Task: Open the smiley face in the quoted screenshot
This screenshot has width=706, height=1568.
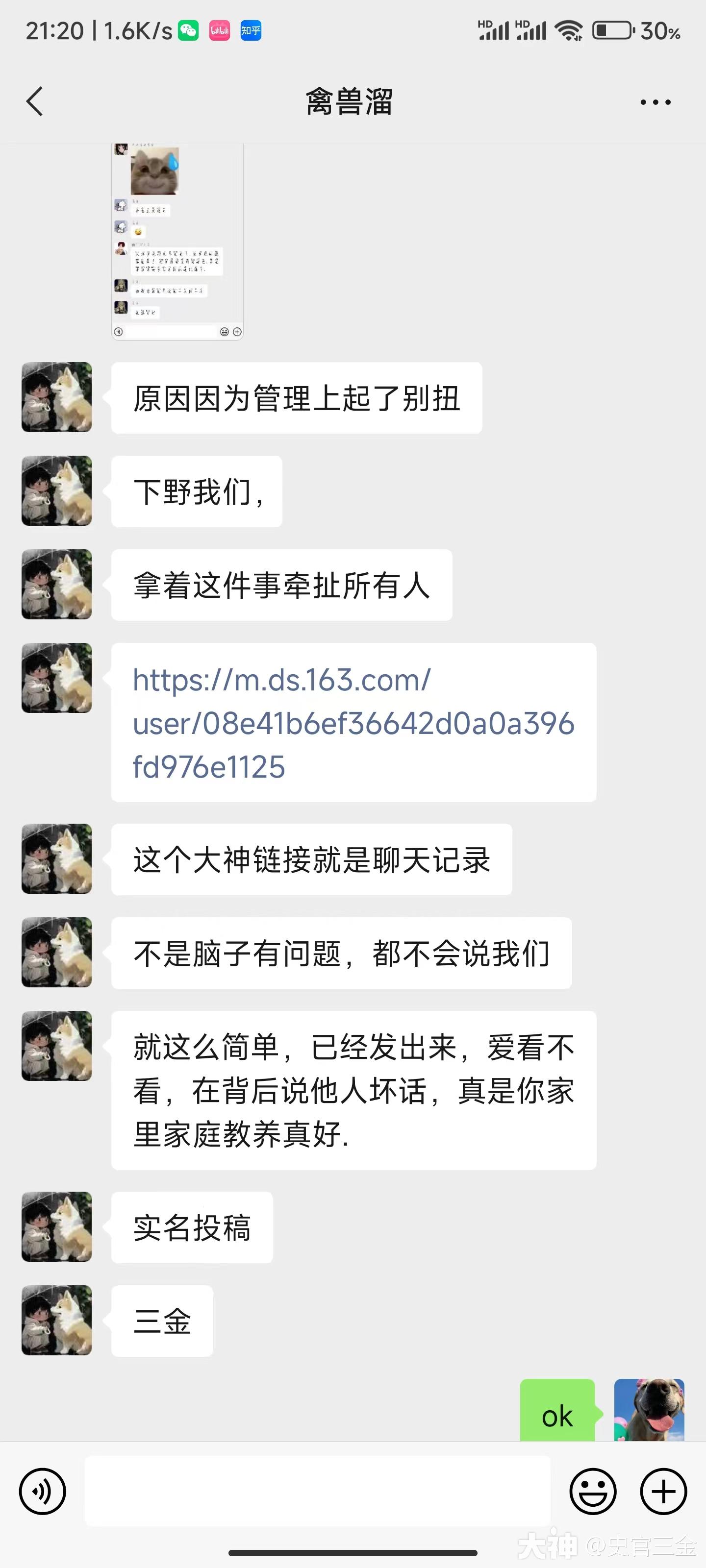Action: pyautogui.click(x=139, y=232)
